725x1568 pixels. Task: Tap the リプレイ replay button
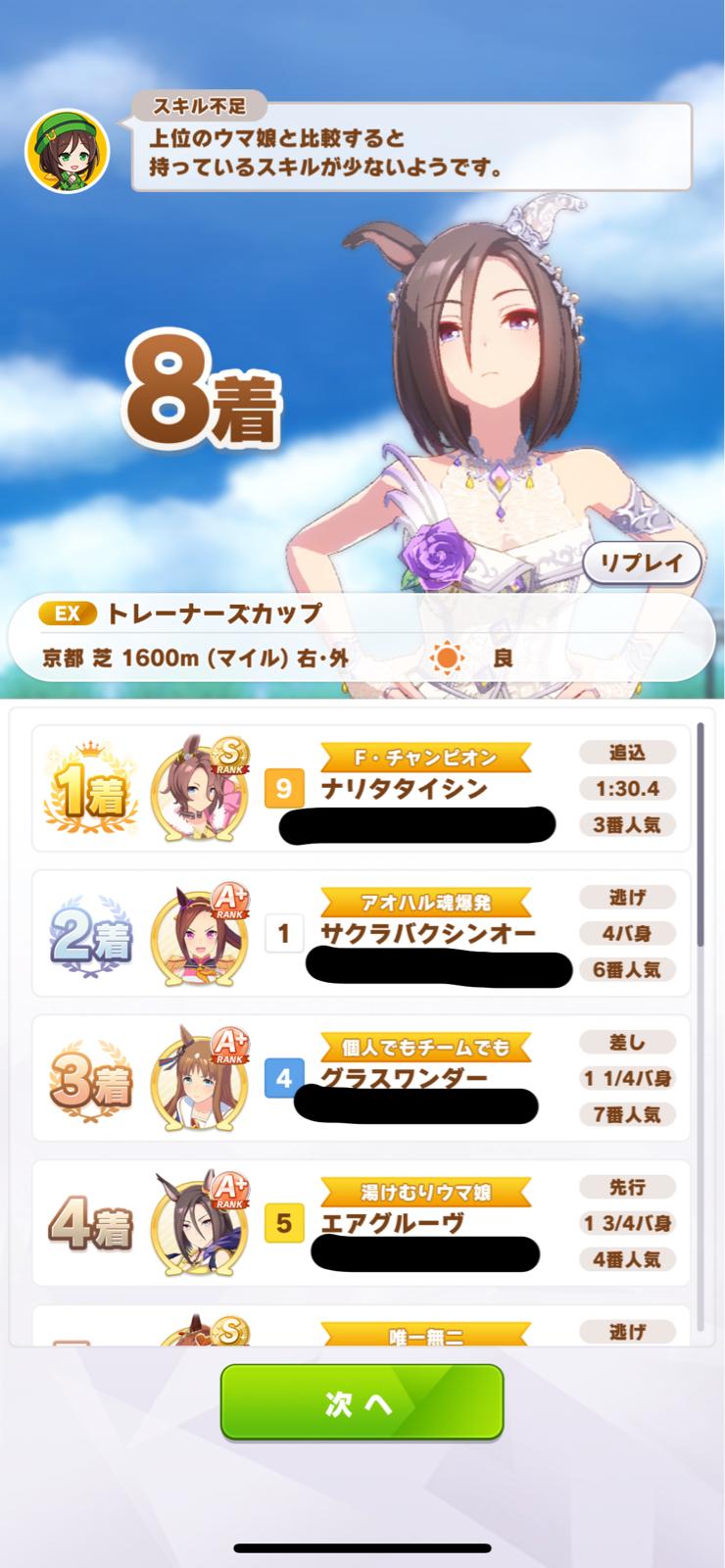click(642, 563)
